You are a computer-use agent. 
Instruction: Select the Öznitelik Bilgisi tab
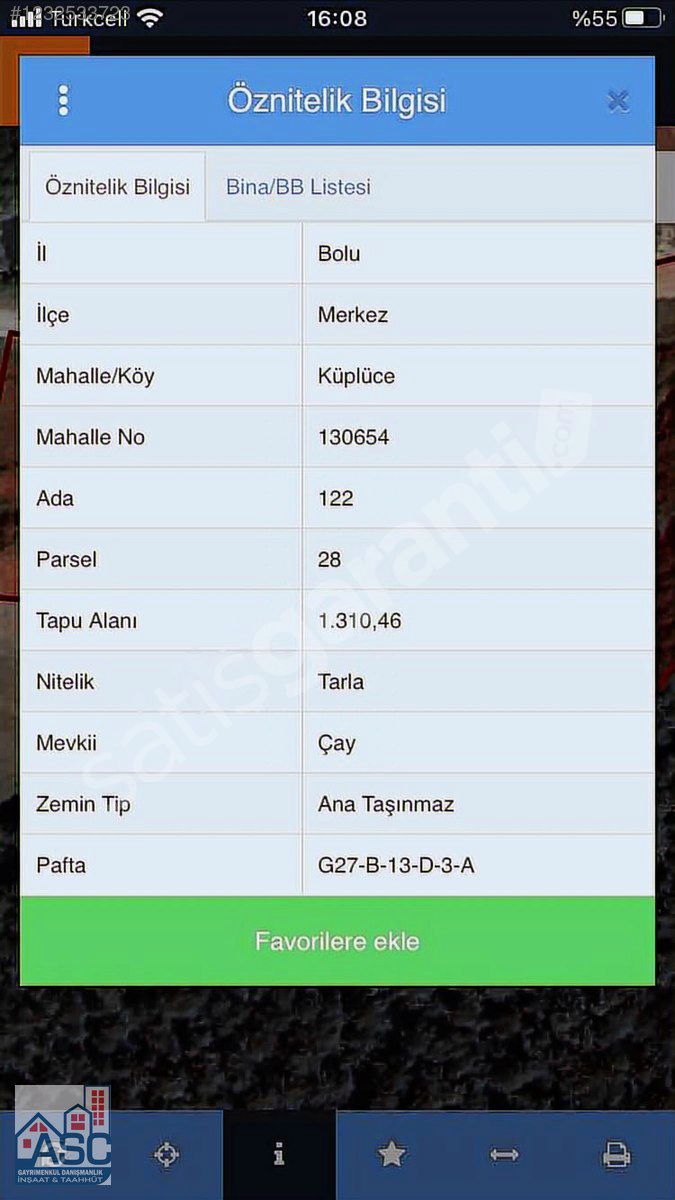pos(118,187)
